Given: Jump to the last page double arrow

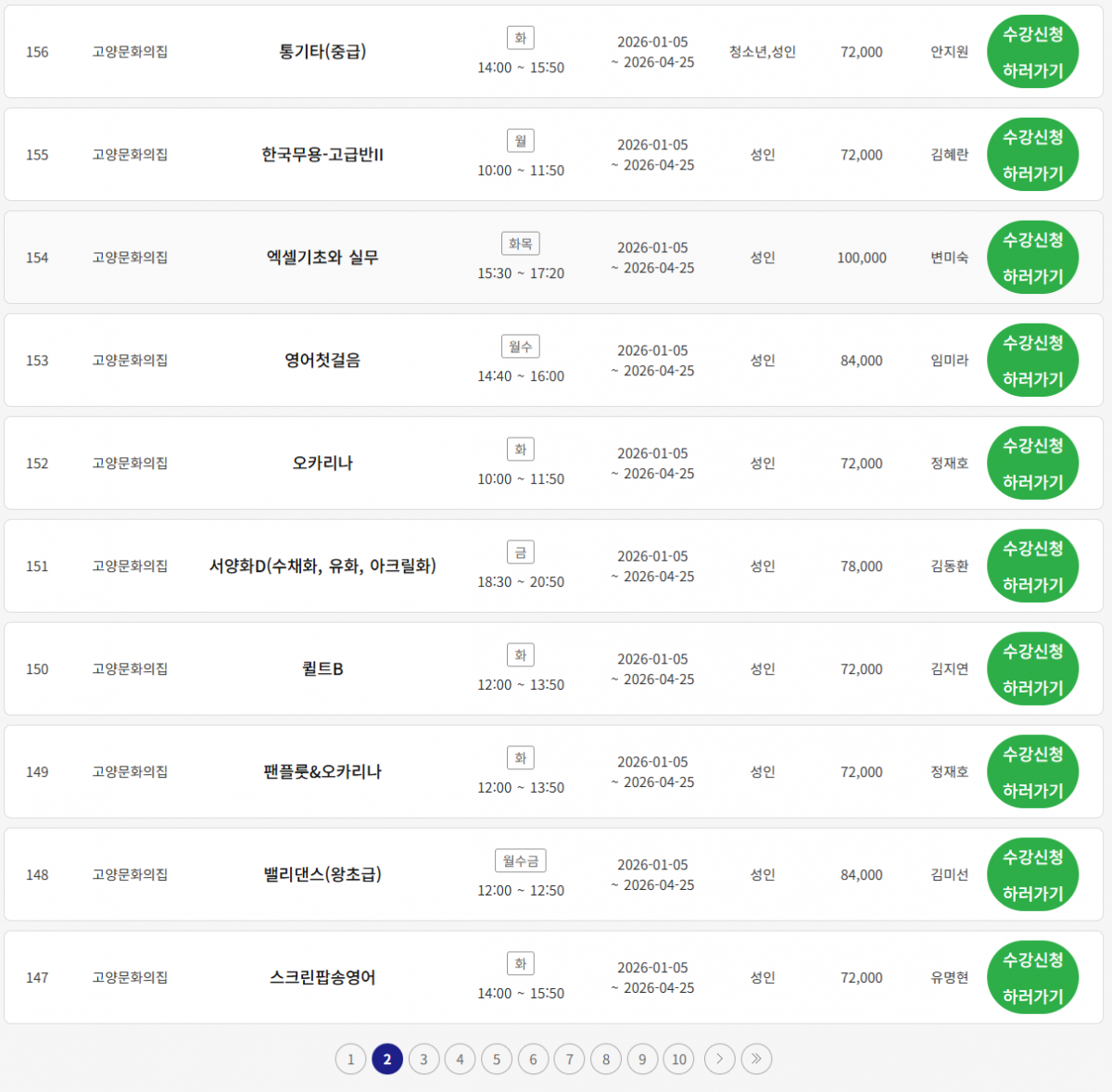Looking at the screenshot, I should 756,1059.
